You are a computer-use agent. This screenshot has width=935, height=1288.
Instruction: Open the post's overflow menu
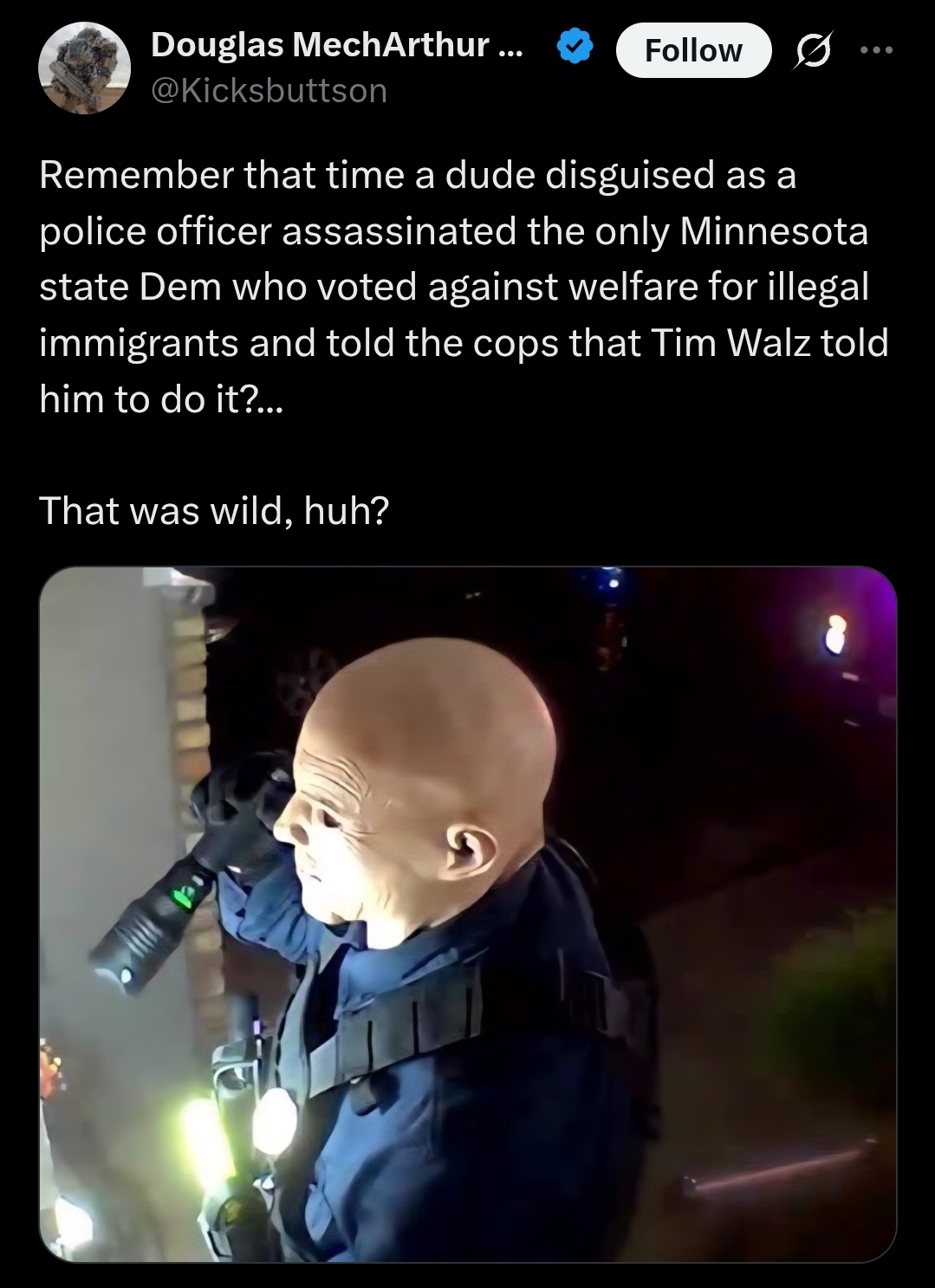pos(876,49)
